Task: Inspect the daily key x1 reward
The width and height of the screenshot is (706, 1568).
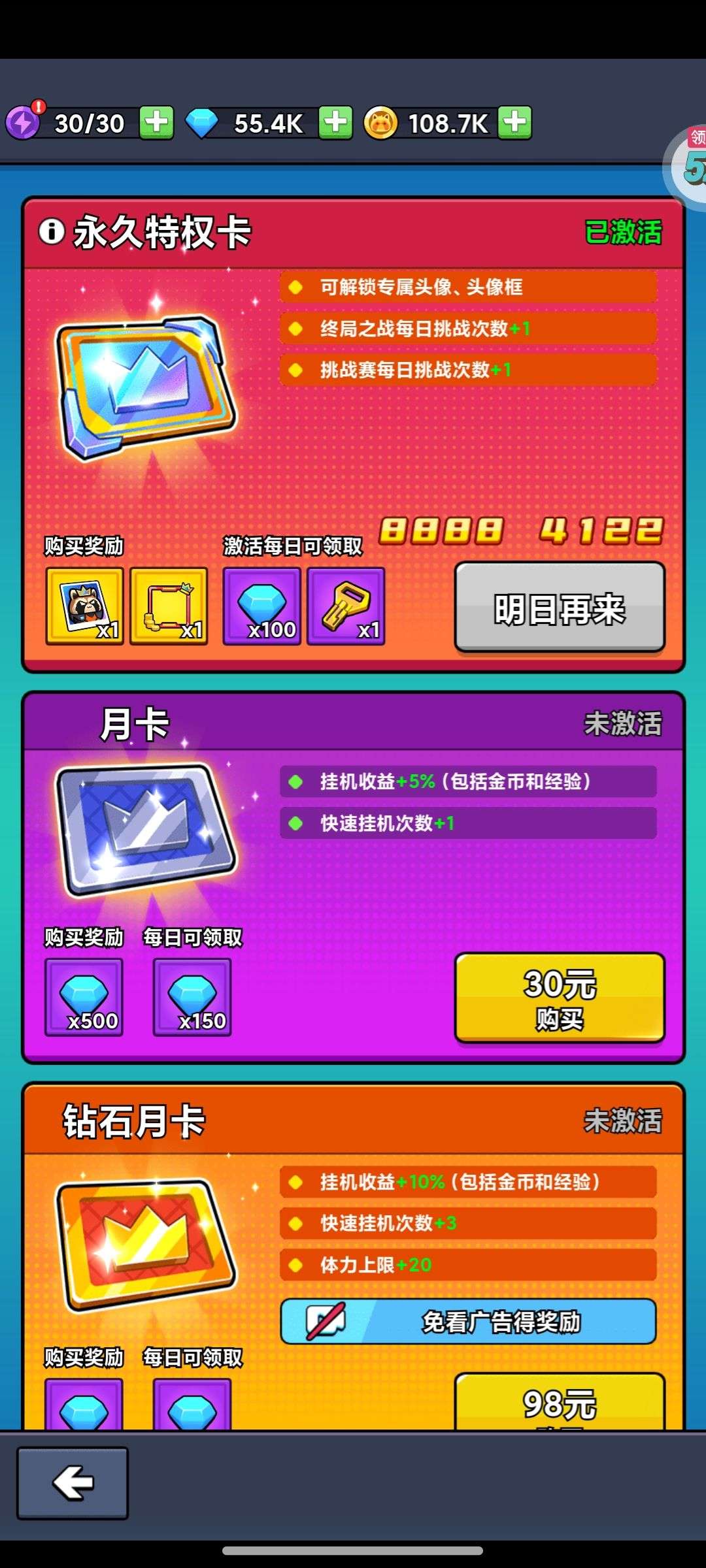Action: [x=346, y=606]
